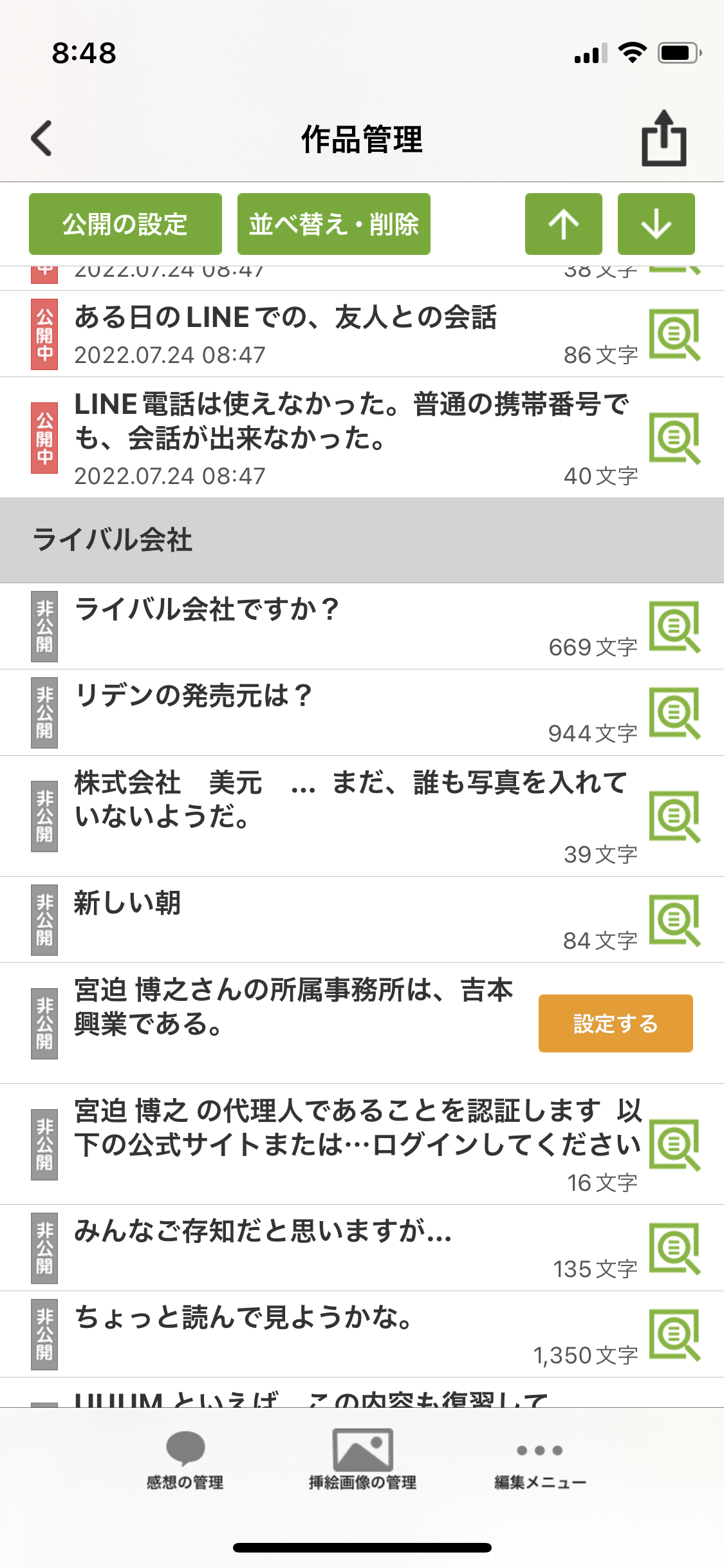Open ちょっと読んで見ようかな。 episode
This screenshot has width=724, height=1568.
[245, 1318]
